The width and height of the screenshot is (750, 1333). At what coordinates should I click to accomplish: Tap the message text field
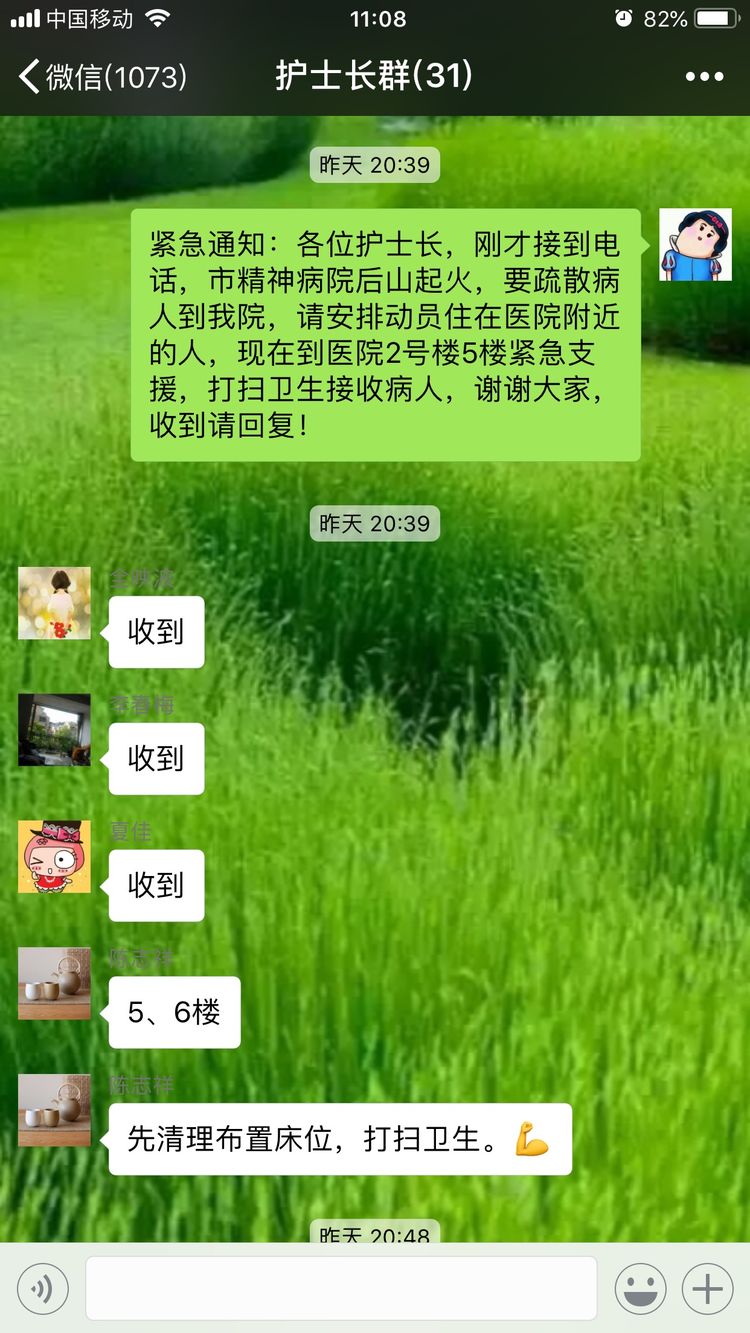tap(341, 1289)
